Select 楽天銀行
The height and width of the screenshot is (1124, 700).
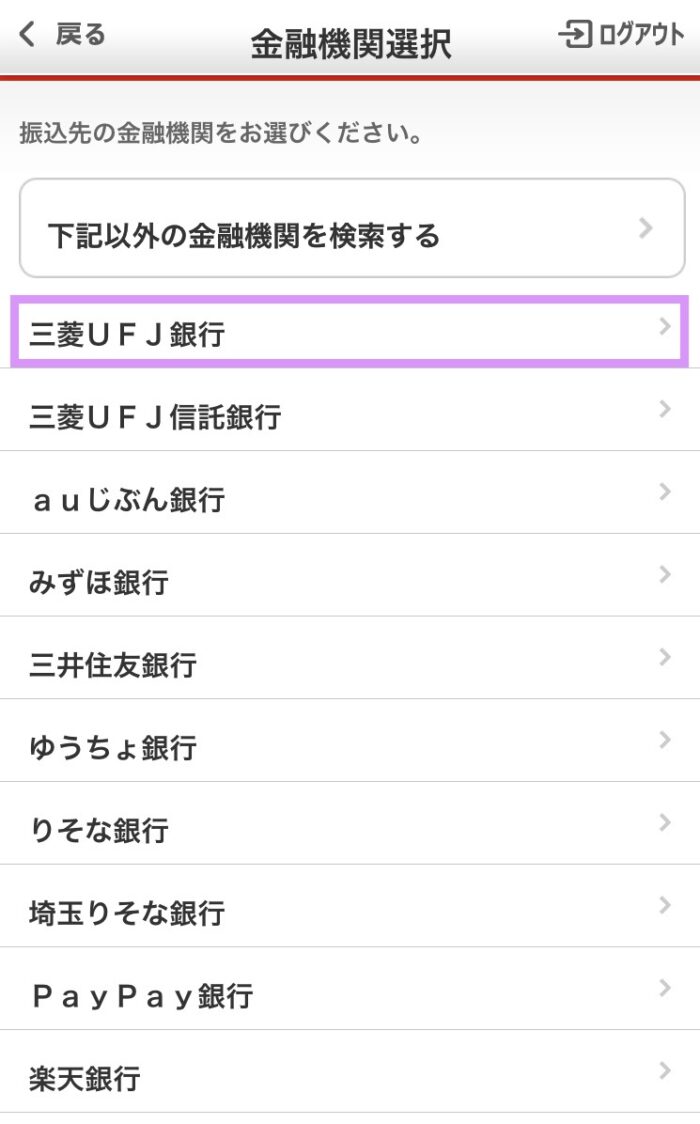(350, 1072)
